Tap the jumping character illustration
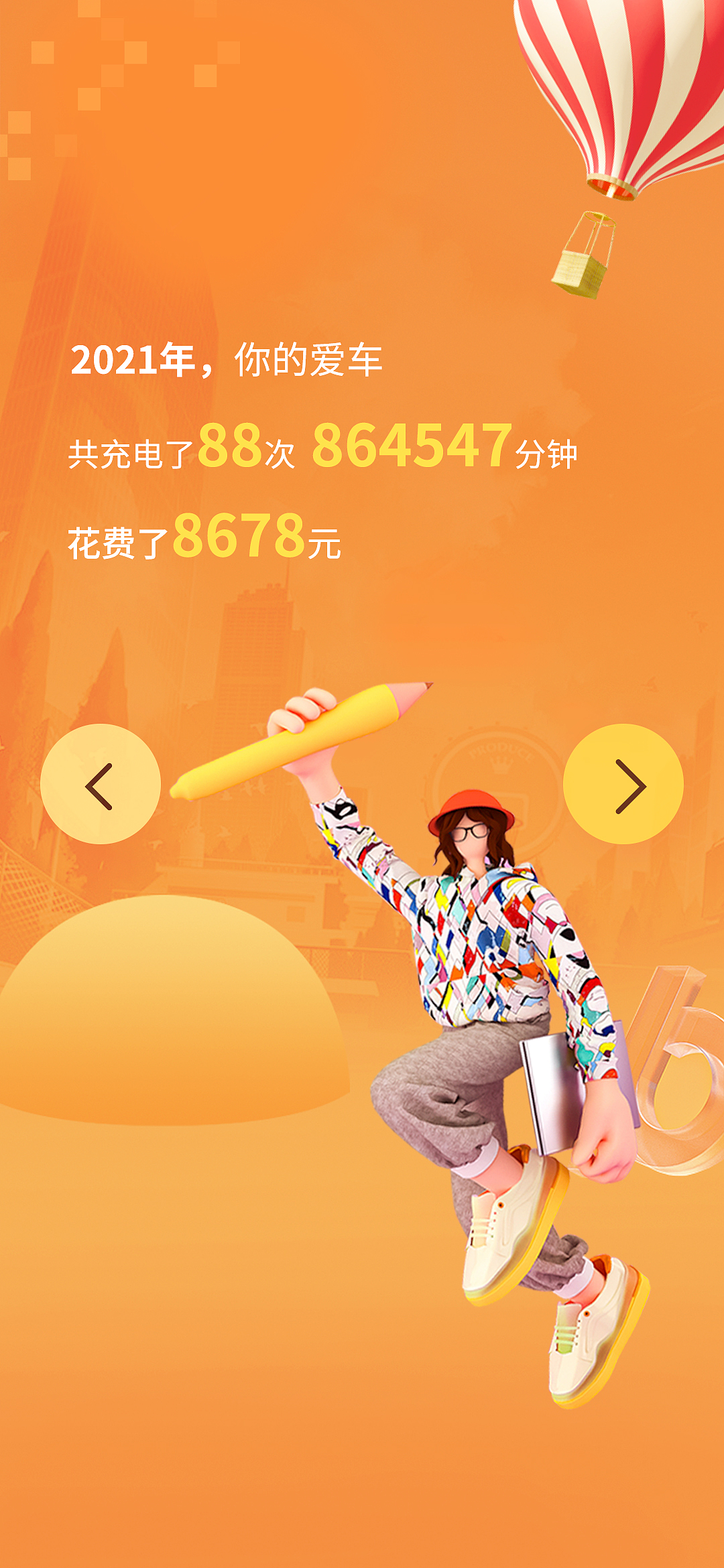 coord(469,972)
